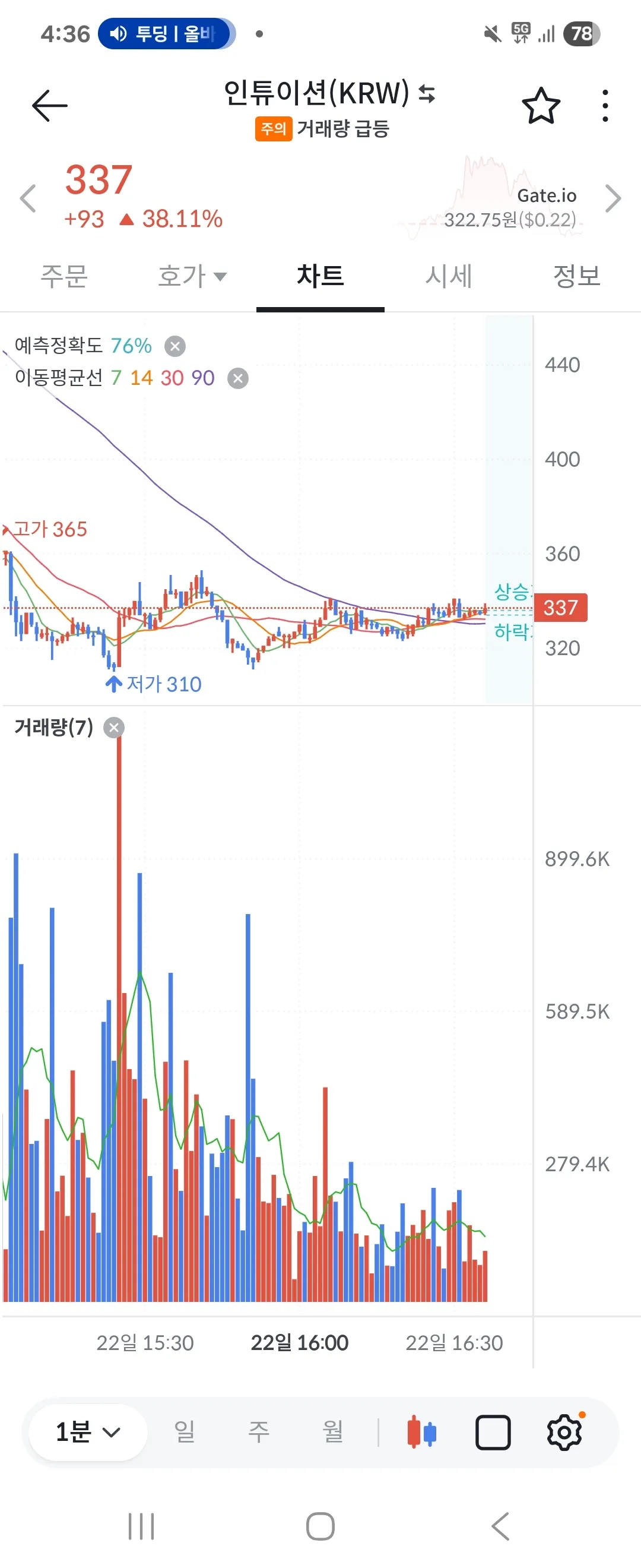
Task: Show the previous coin with the left chevron
Action: pos(28,198)
